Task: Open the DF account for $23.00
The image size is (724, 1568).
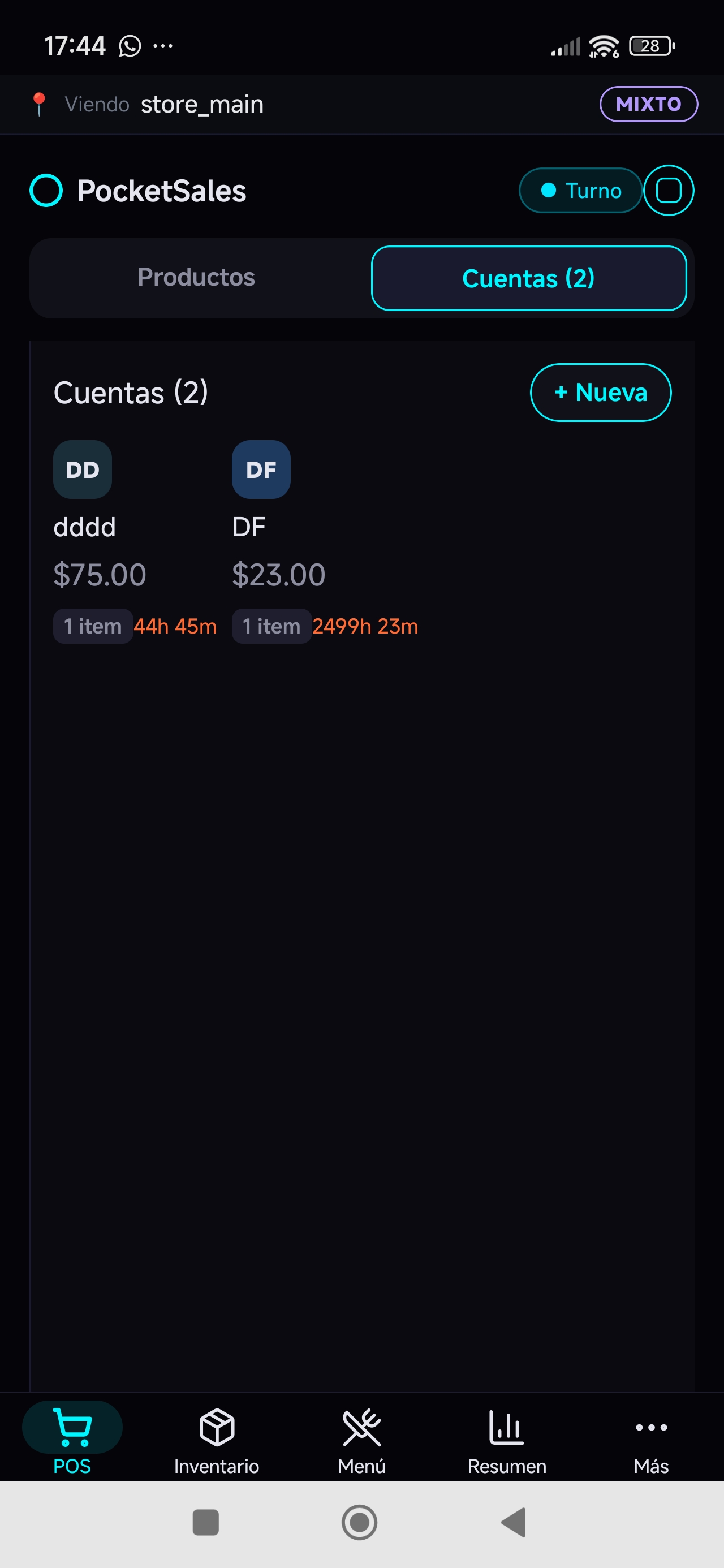Action: [x=325, y=542]
